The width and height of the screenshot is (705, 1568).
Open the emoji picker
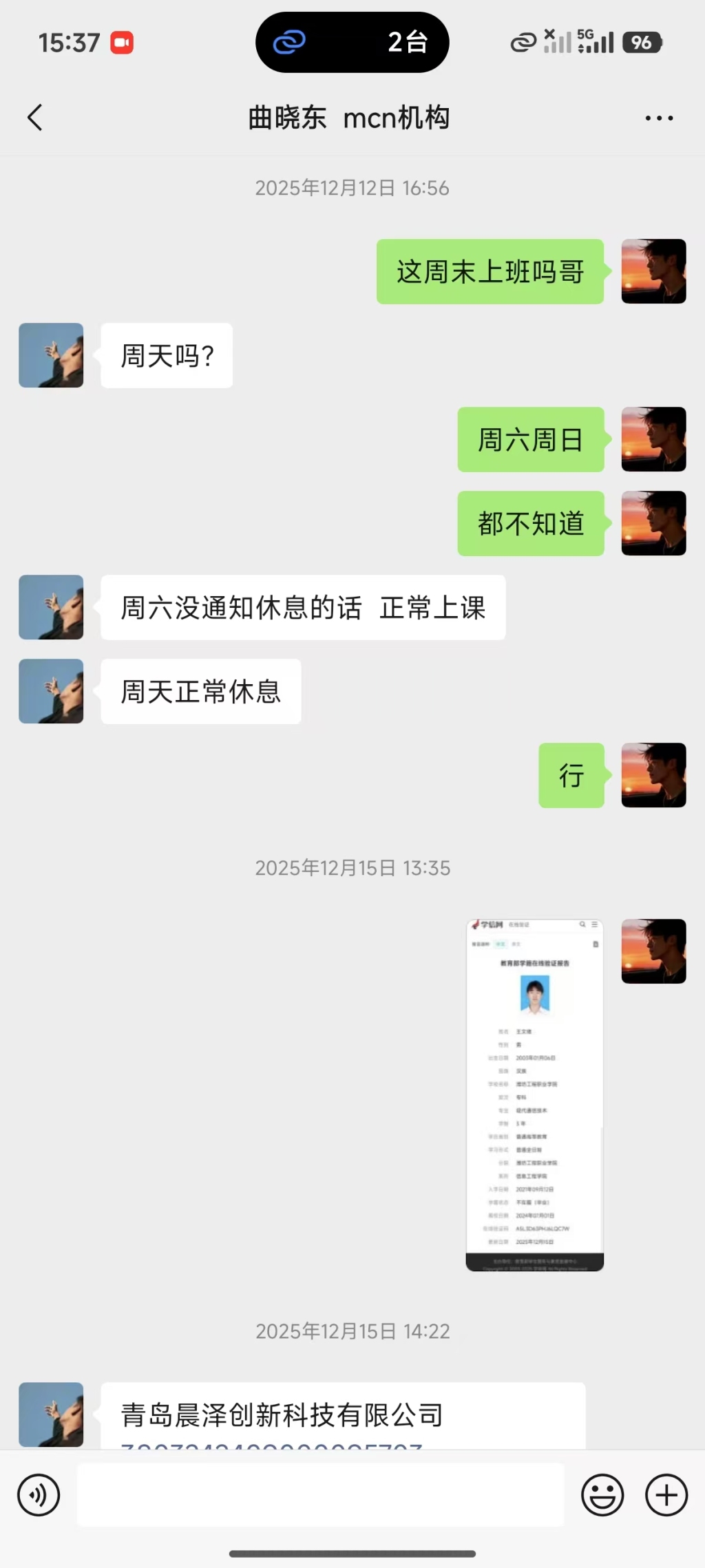tap(602, 1495)
